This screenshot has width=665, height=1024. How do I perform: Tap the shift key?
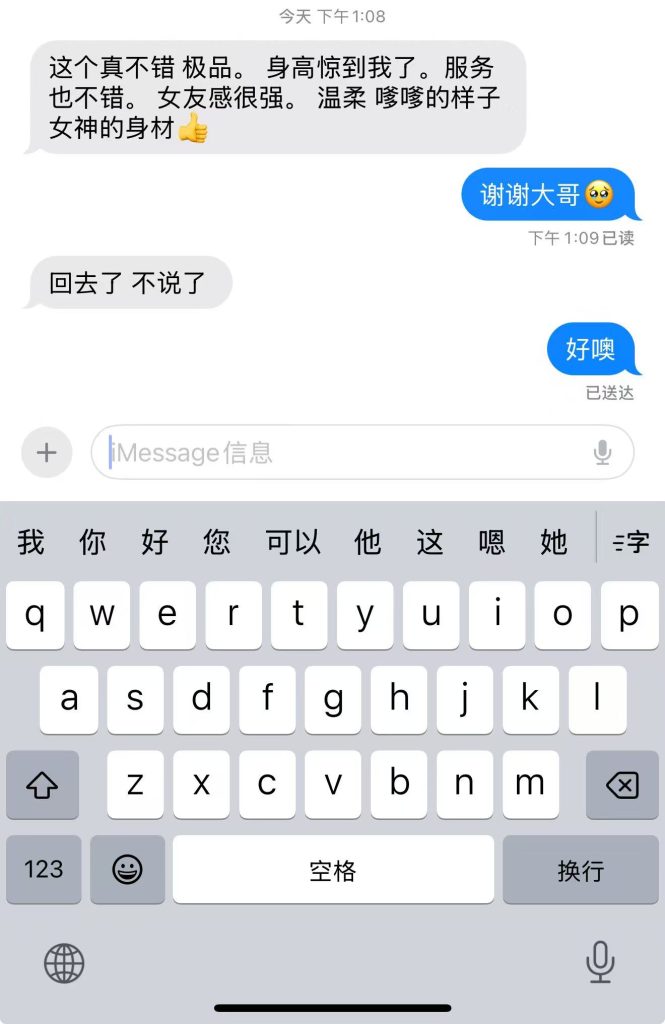(x=42, y=785)
